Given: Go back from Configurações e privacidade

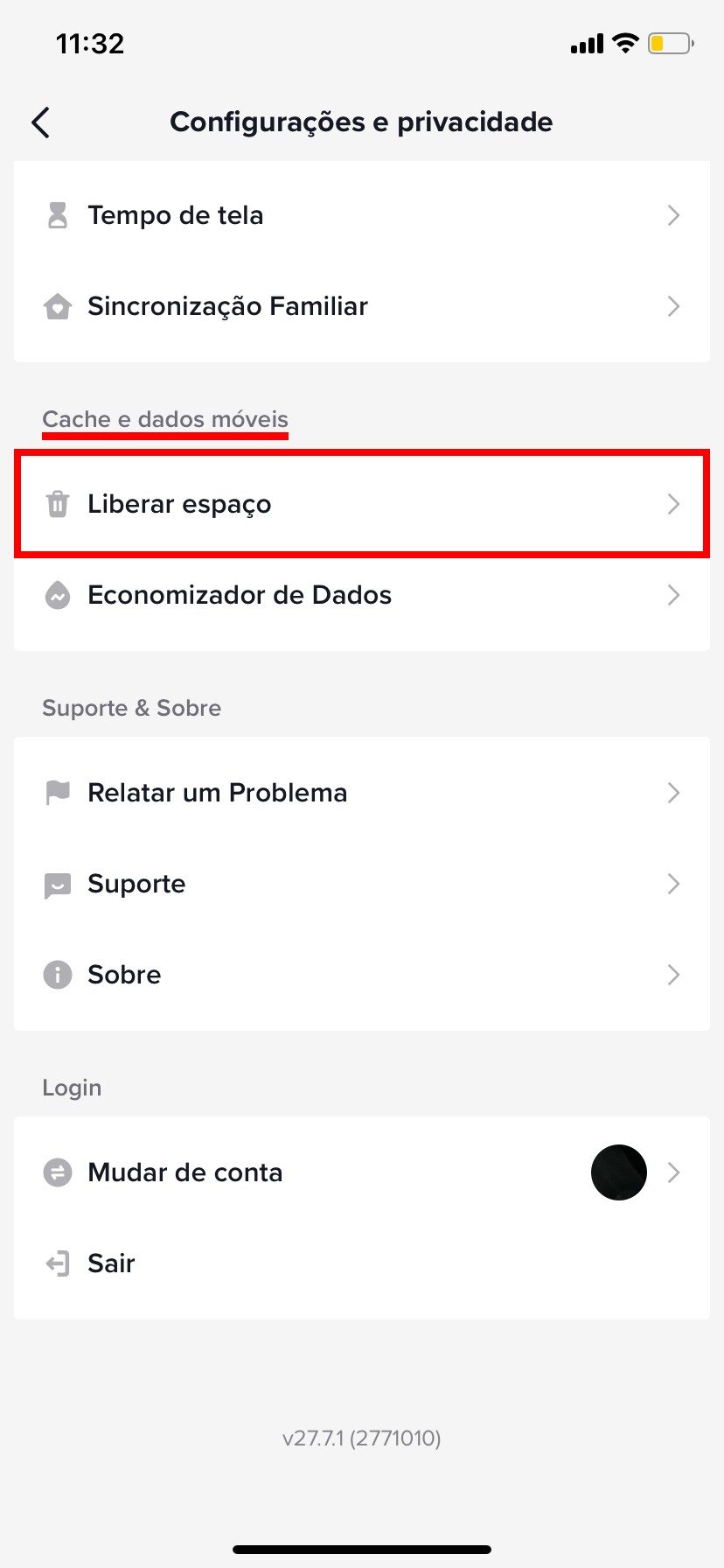Looking at the screenshot, I should [x=41, y=122].
